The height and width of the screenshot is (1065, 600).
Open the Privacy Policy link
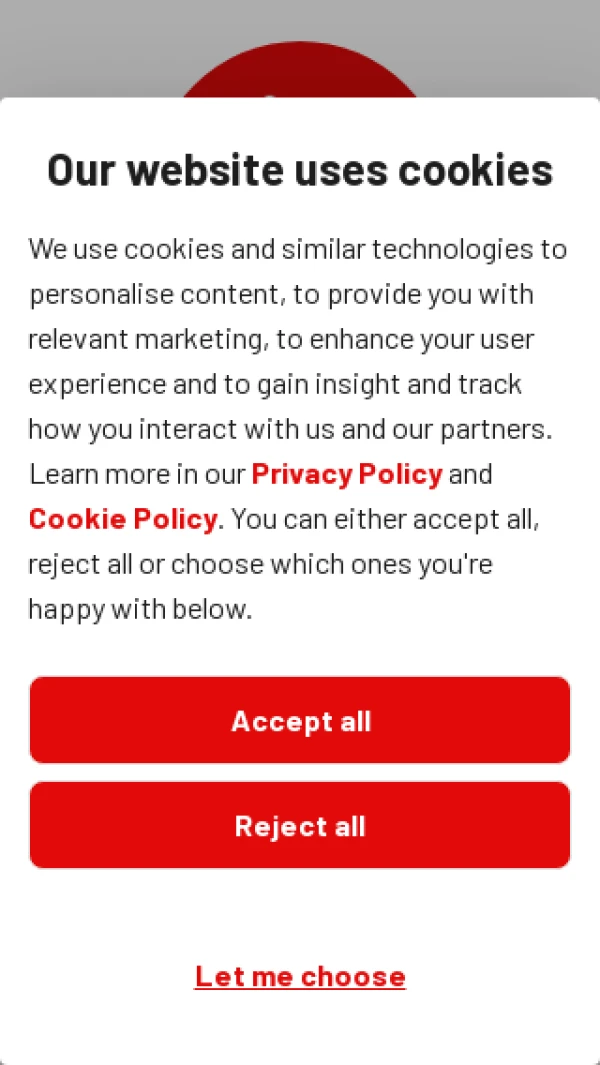[x=346, y=474]
